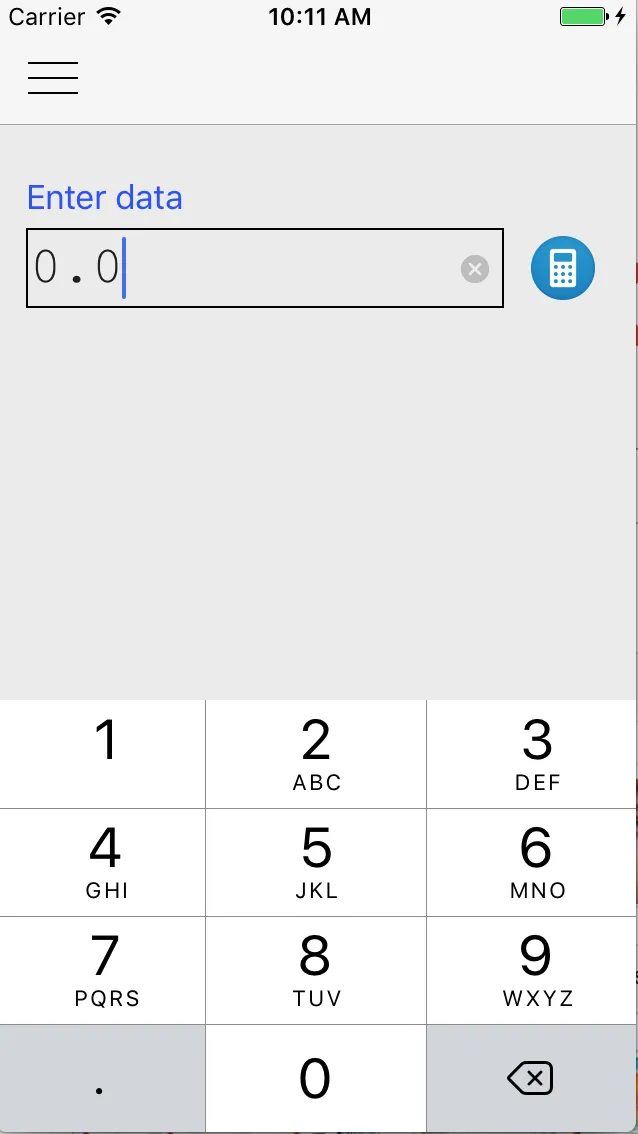Select the 9 key on the keypad
The width and height of the screenshot is (638, 1134).
point(533,970)
